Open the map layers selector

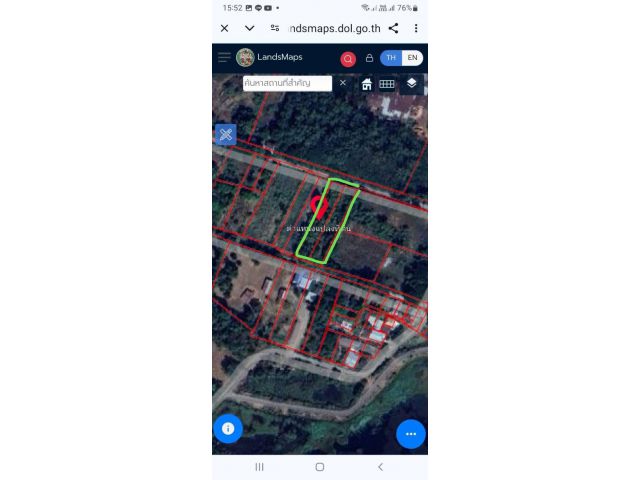pos(411,83)
